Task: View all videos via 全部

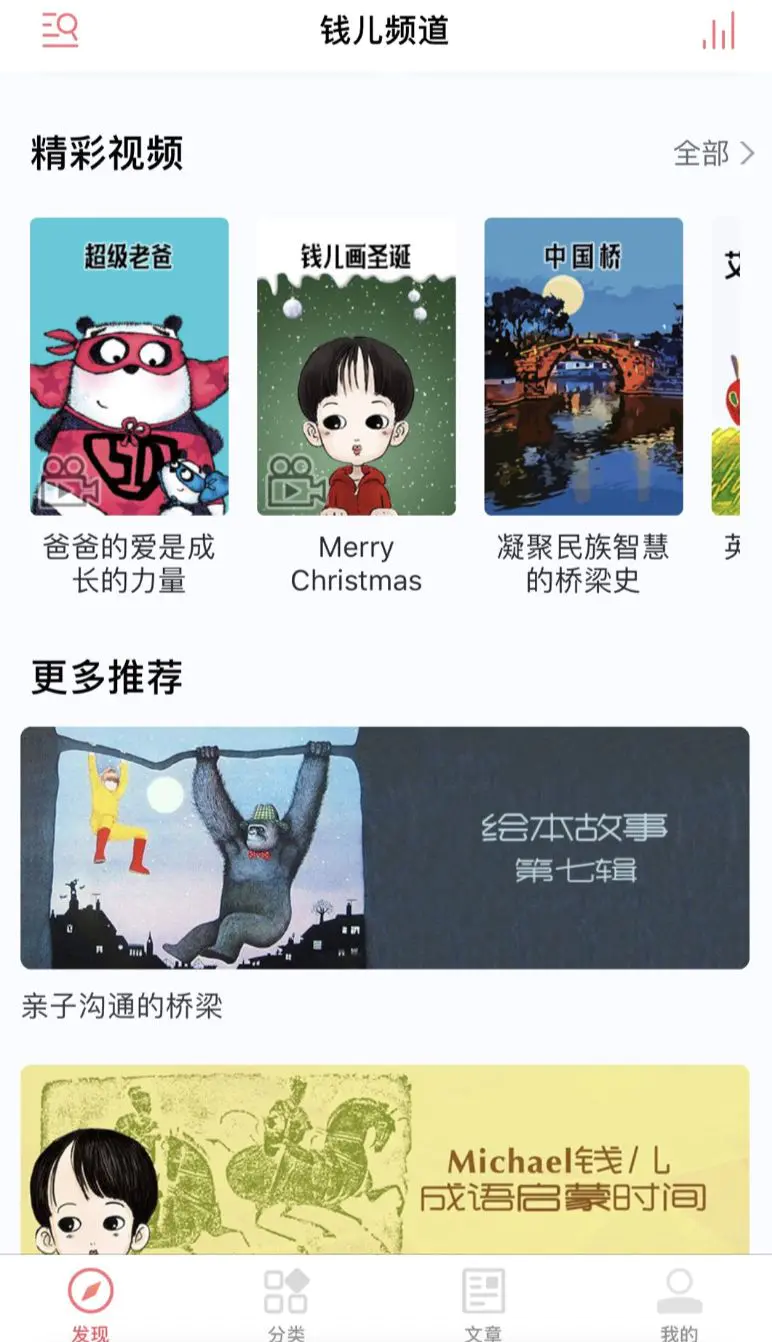Action: tap(714, 153)
